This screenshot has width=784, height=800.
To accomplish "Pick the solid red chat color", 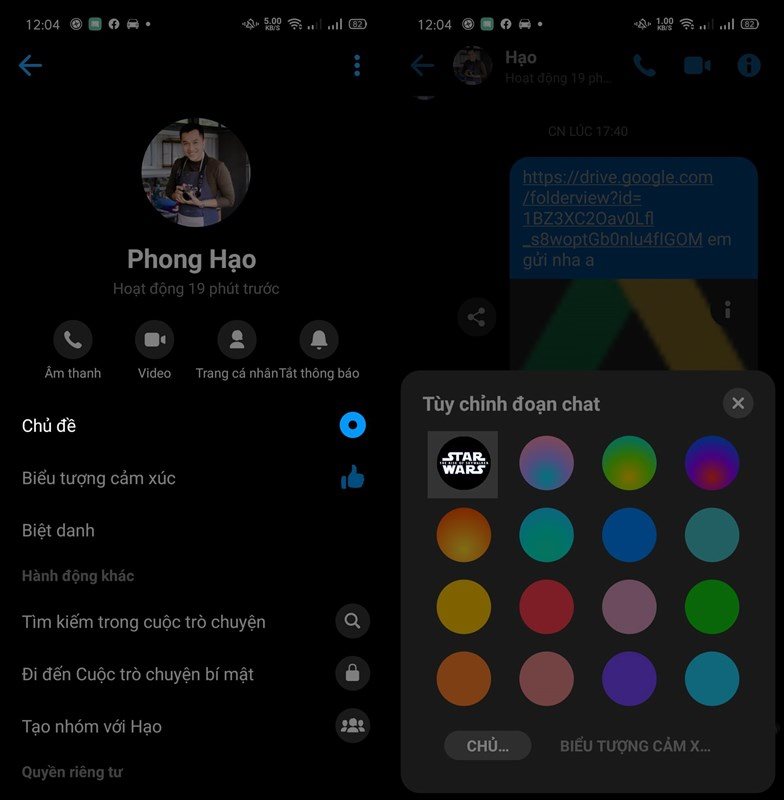I will (546, 607).
